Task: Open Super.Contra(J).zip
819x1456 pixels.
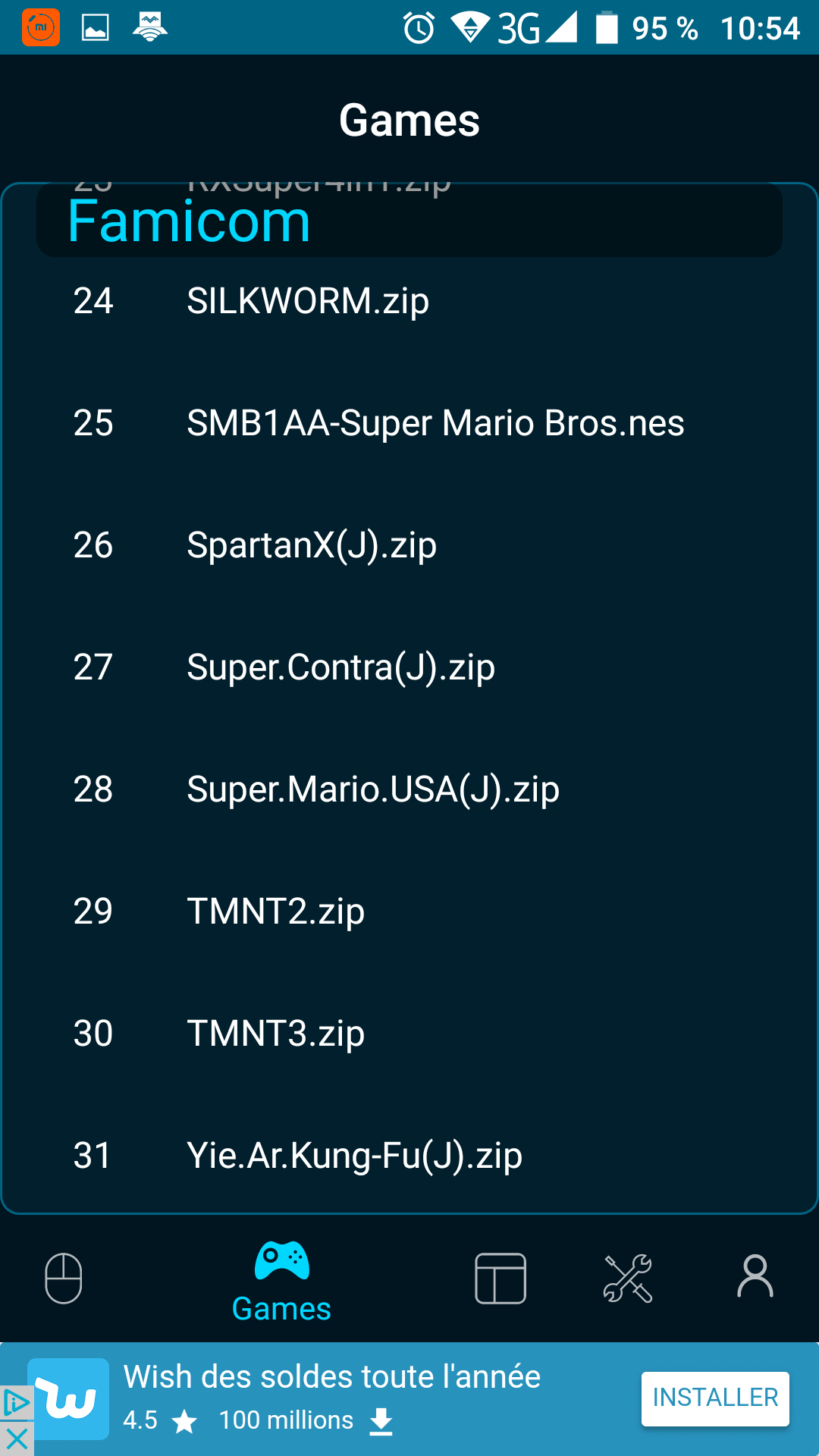Action: click(409, 667)
